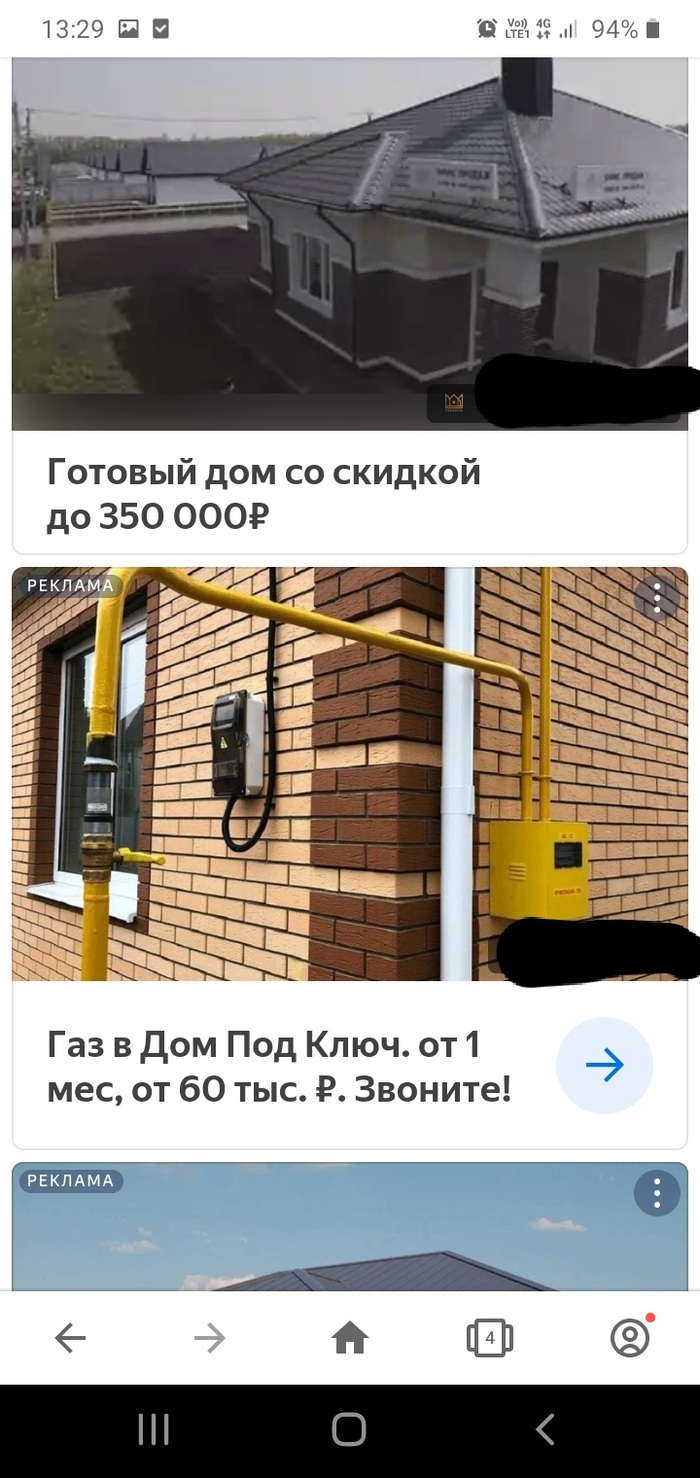Go forward in the browser toolbar

(210, 1338)
